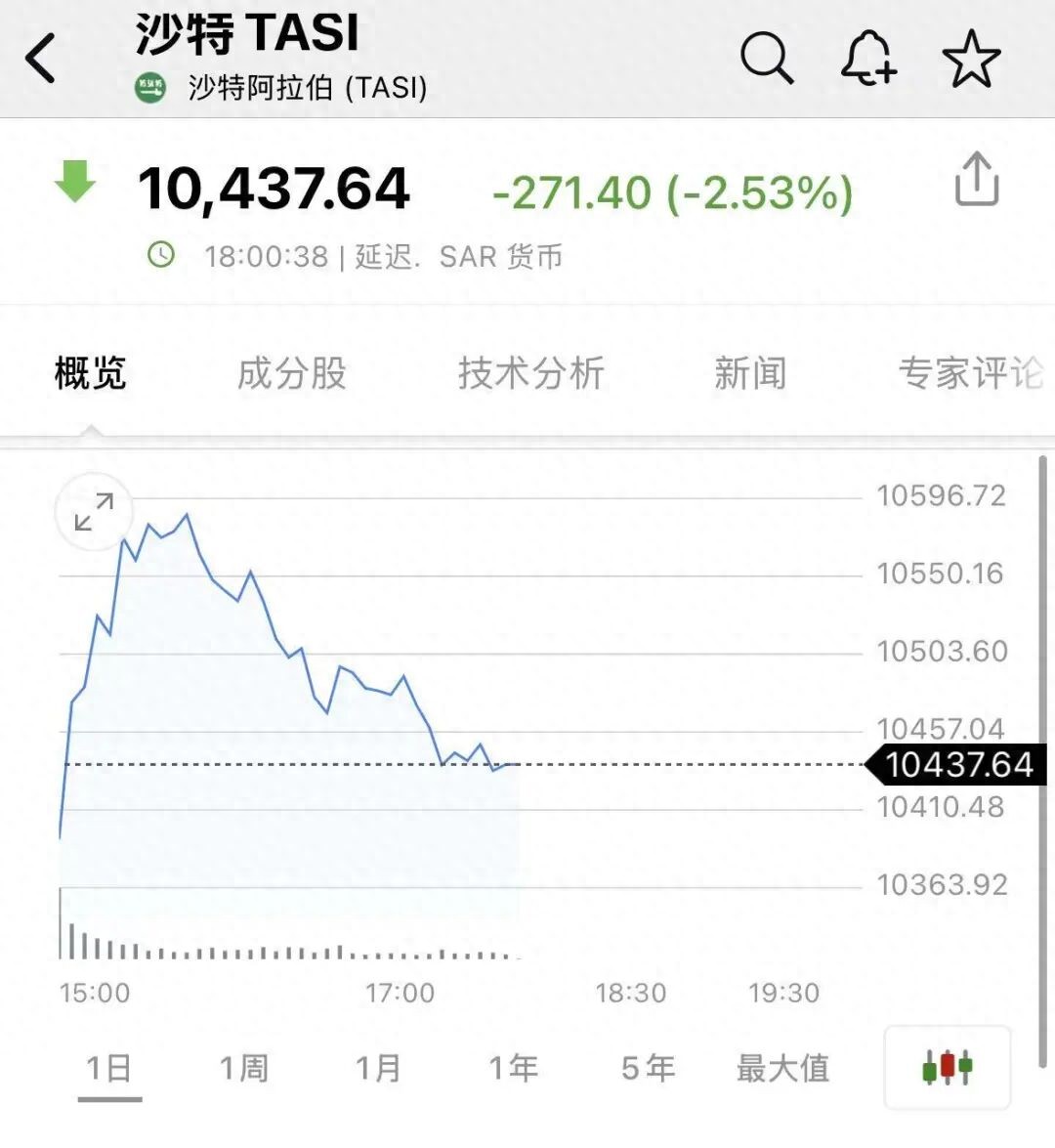
Task: Open price alerts via the bell icon
Action: (868, 59)
